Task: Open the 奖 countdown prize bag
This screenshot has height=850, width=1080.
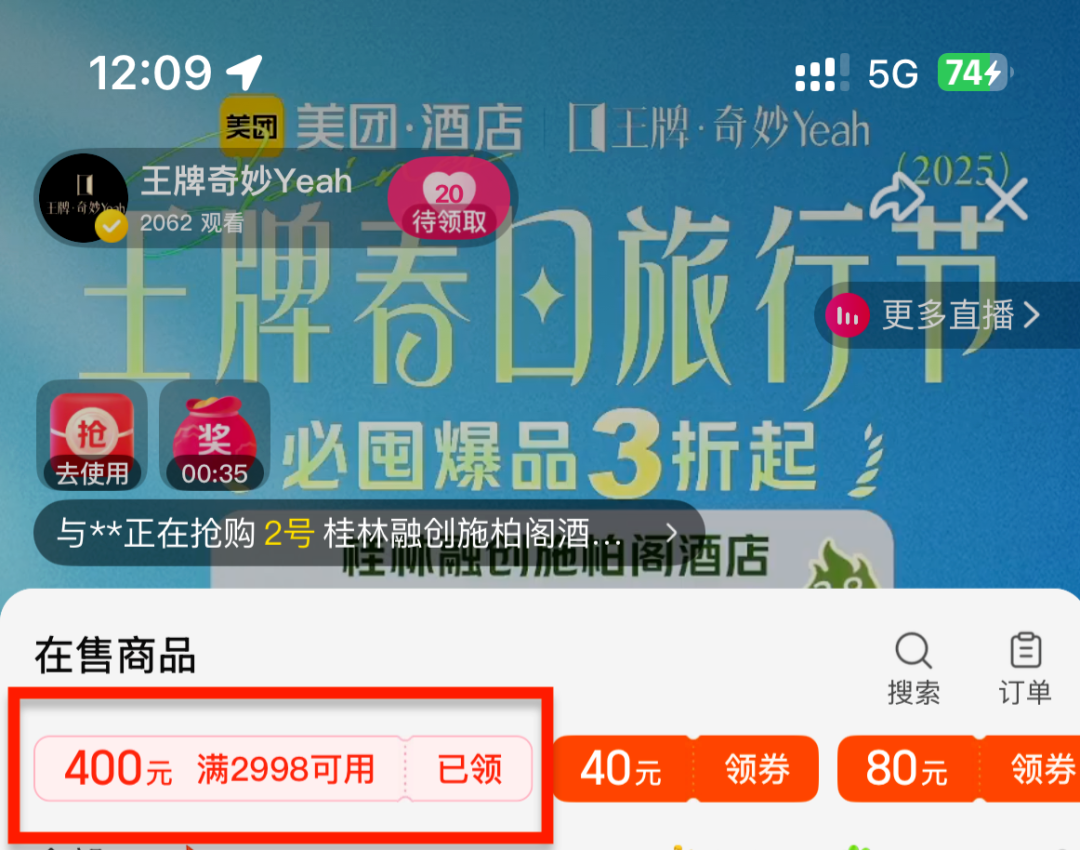Action: 214,437
